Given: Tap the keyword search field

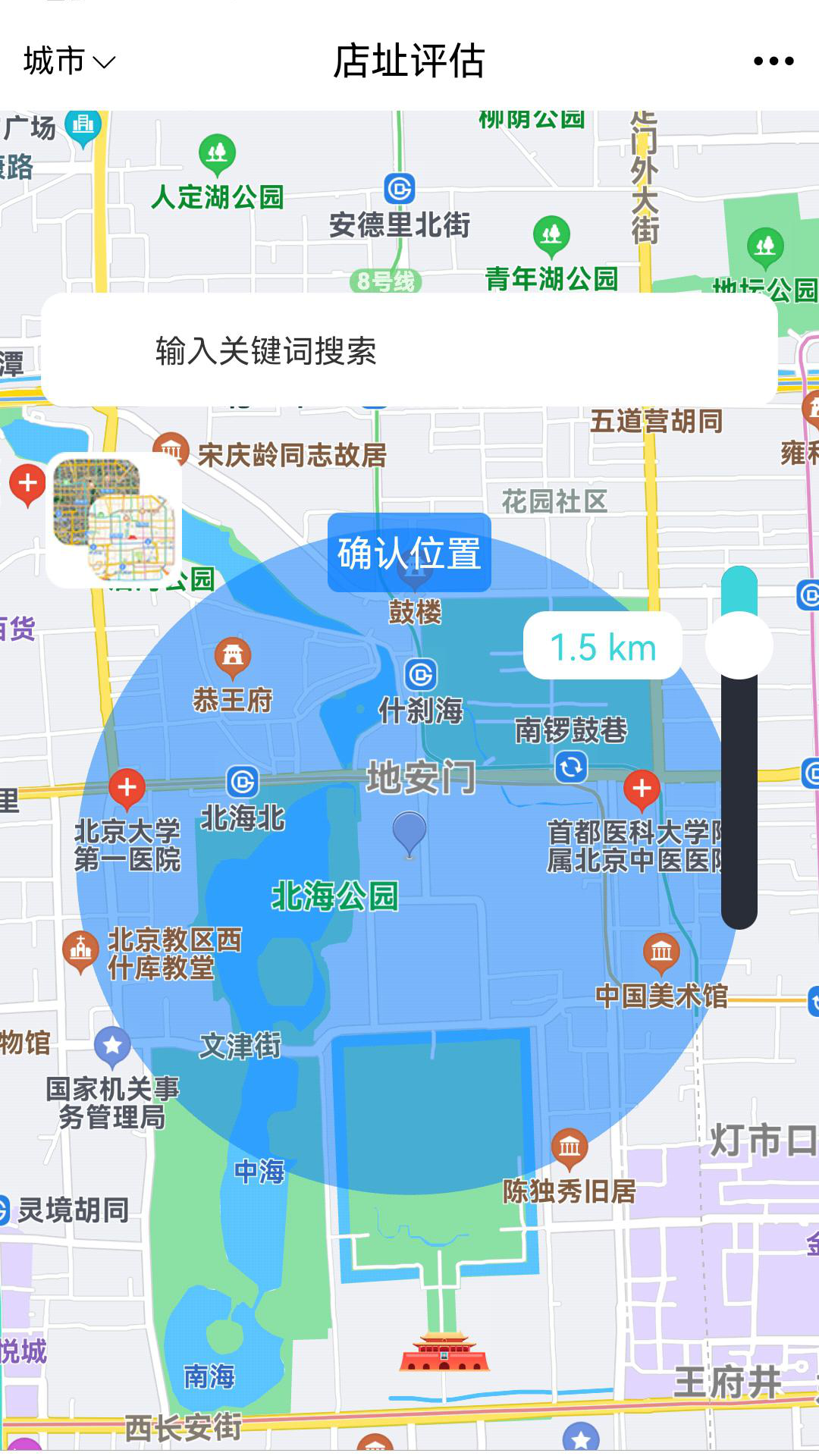Looking at the screenshot, I should point(409,350).
